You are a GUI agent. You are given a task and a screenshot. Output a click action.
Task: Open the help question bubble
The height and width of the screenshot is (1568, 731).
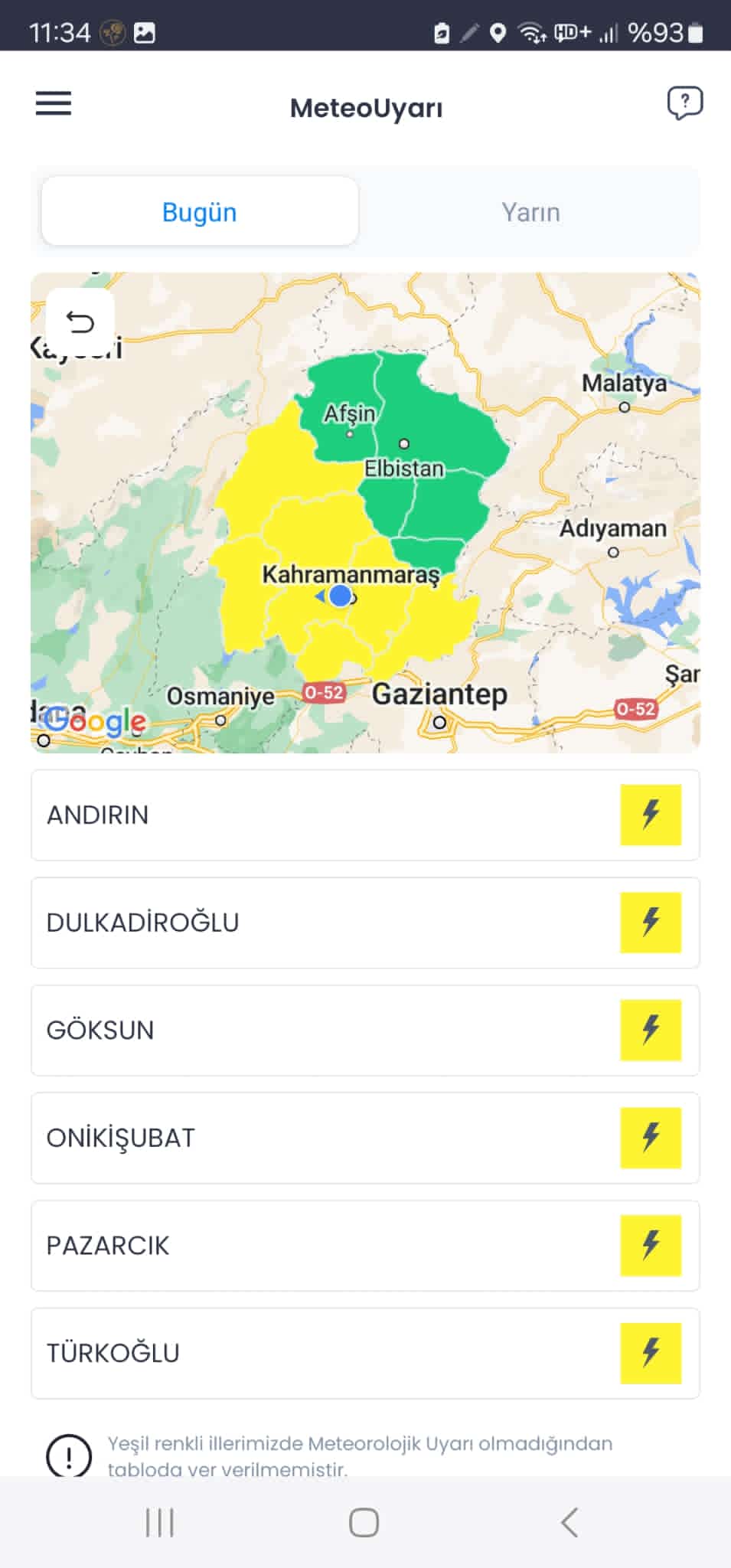(x=684, y=103)
